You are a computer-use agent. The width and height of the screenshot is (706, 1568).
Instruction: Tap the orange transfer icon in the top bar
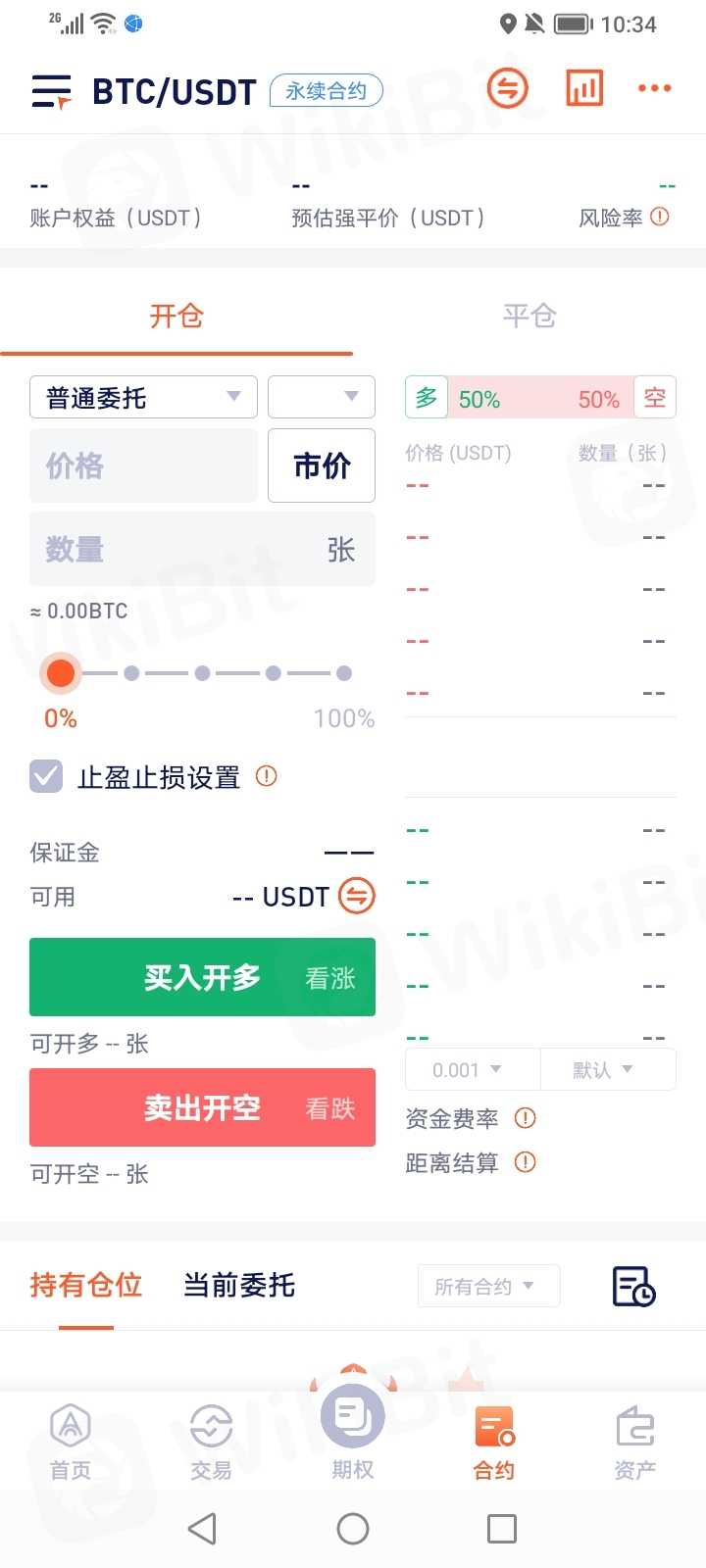[x=508, y=89]
